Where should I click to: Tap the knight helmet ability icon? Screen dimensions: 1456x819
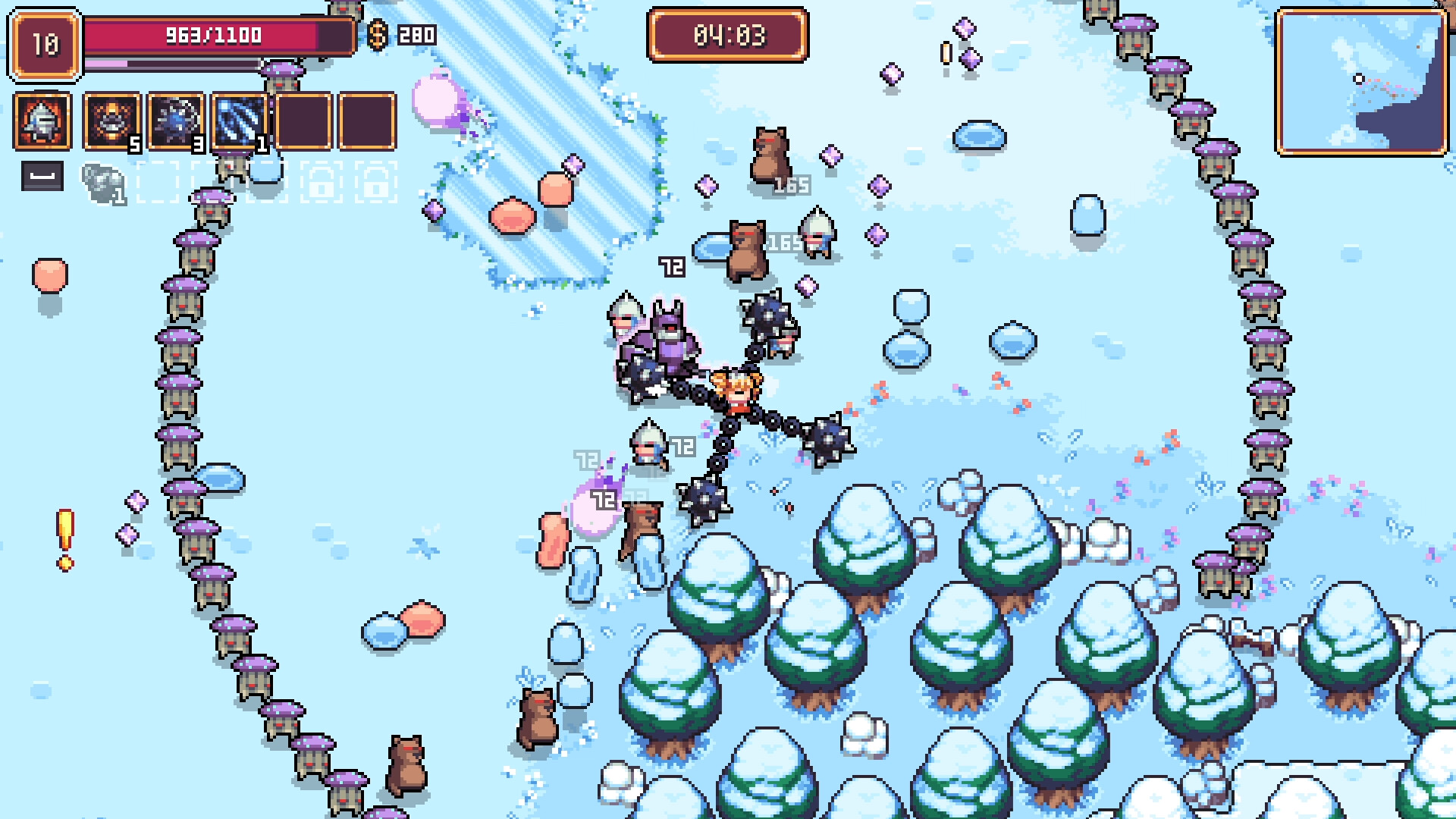(x=42, y=121)
